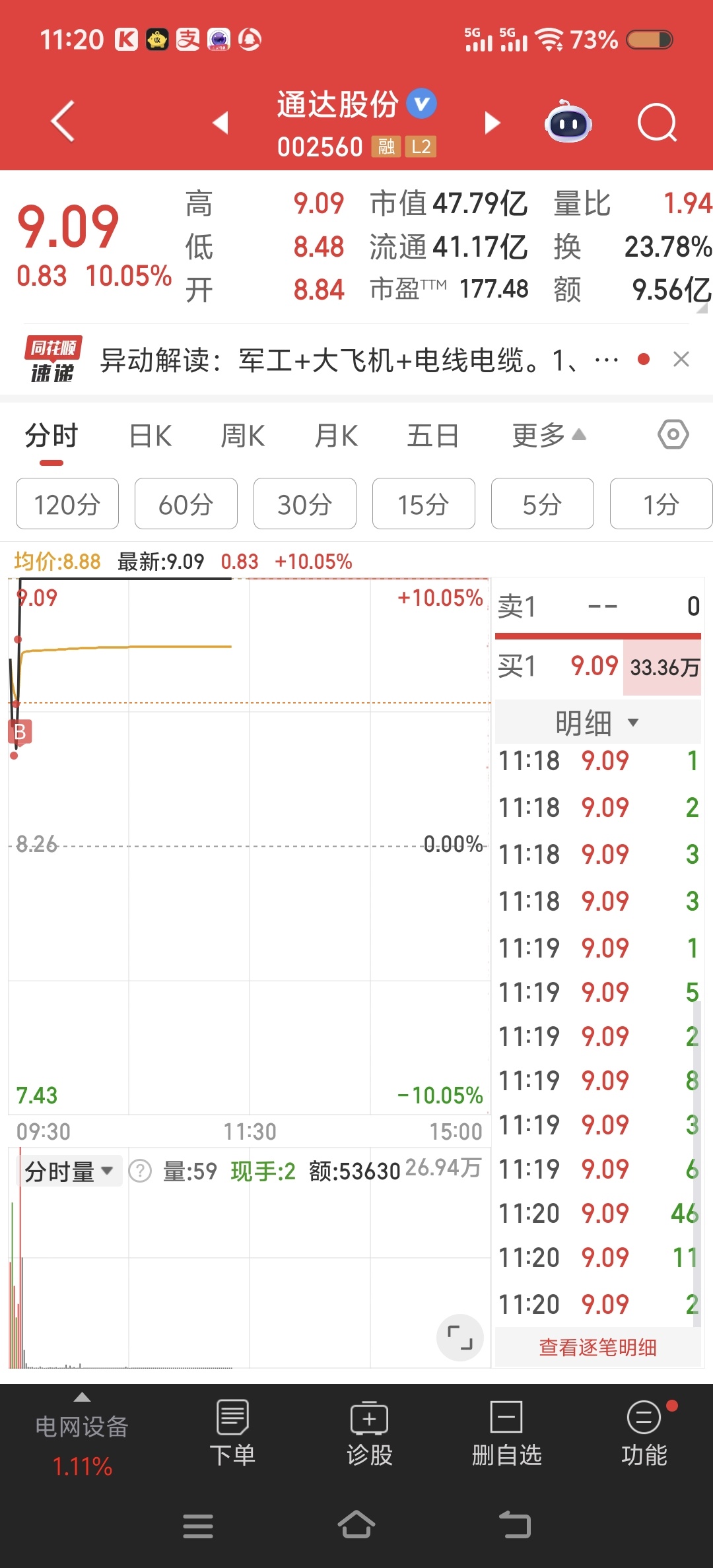Select the 1分 interval chip
The width and height of the screenshot is (713, 1568).
coord(662,504)
